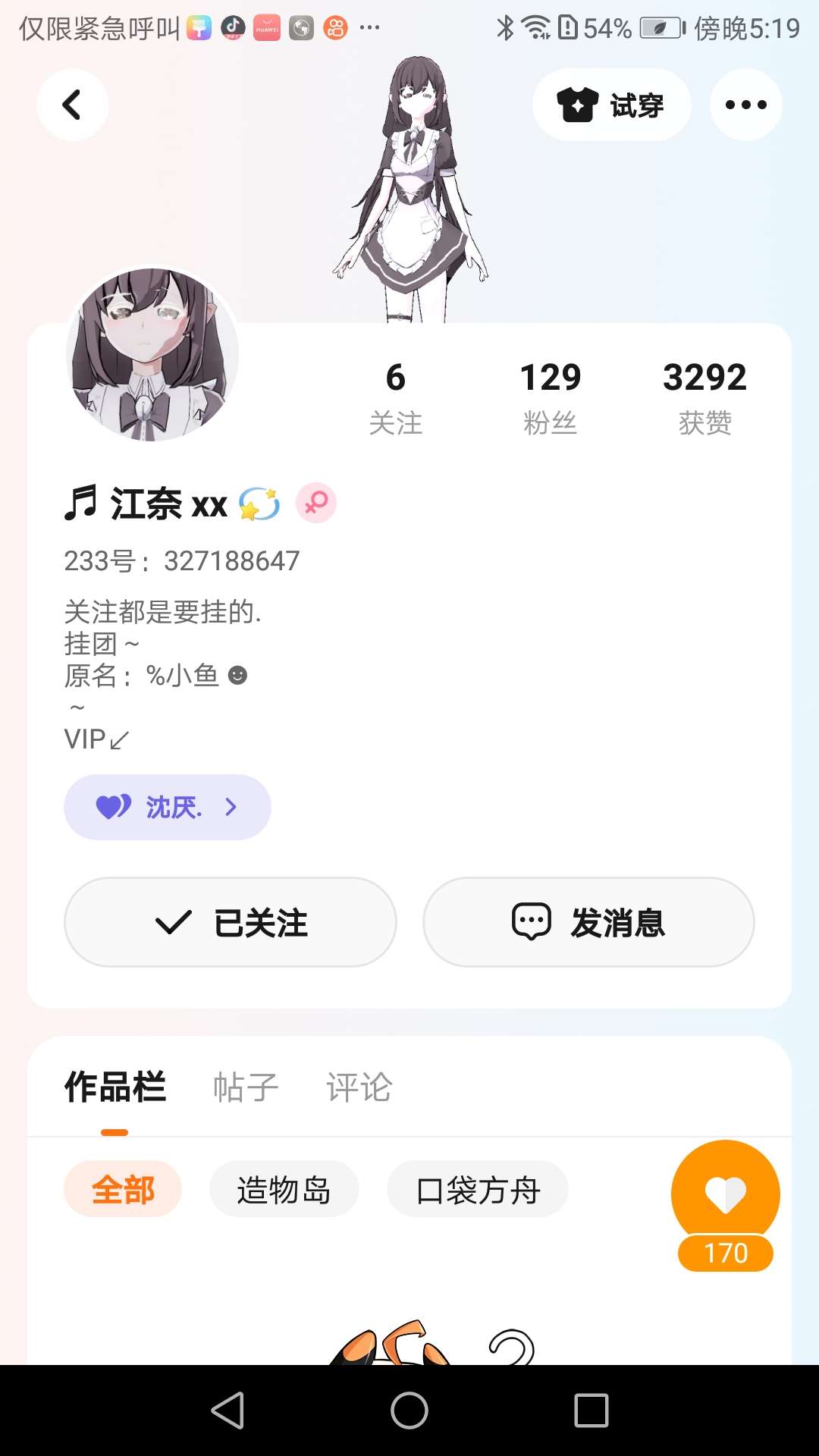Tap the system home button

(409, 1410)
